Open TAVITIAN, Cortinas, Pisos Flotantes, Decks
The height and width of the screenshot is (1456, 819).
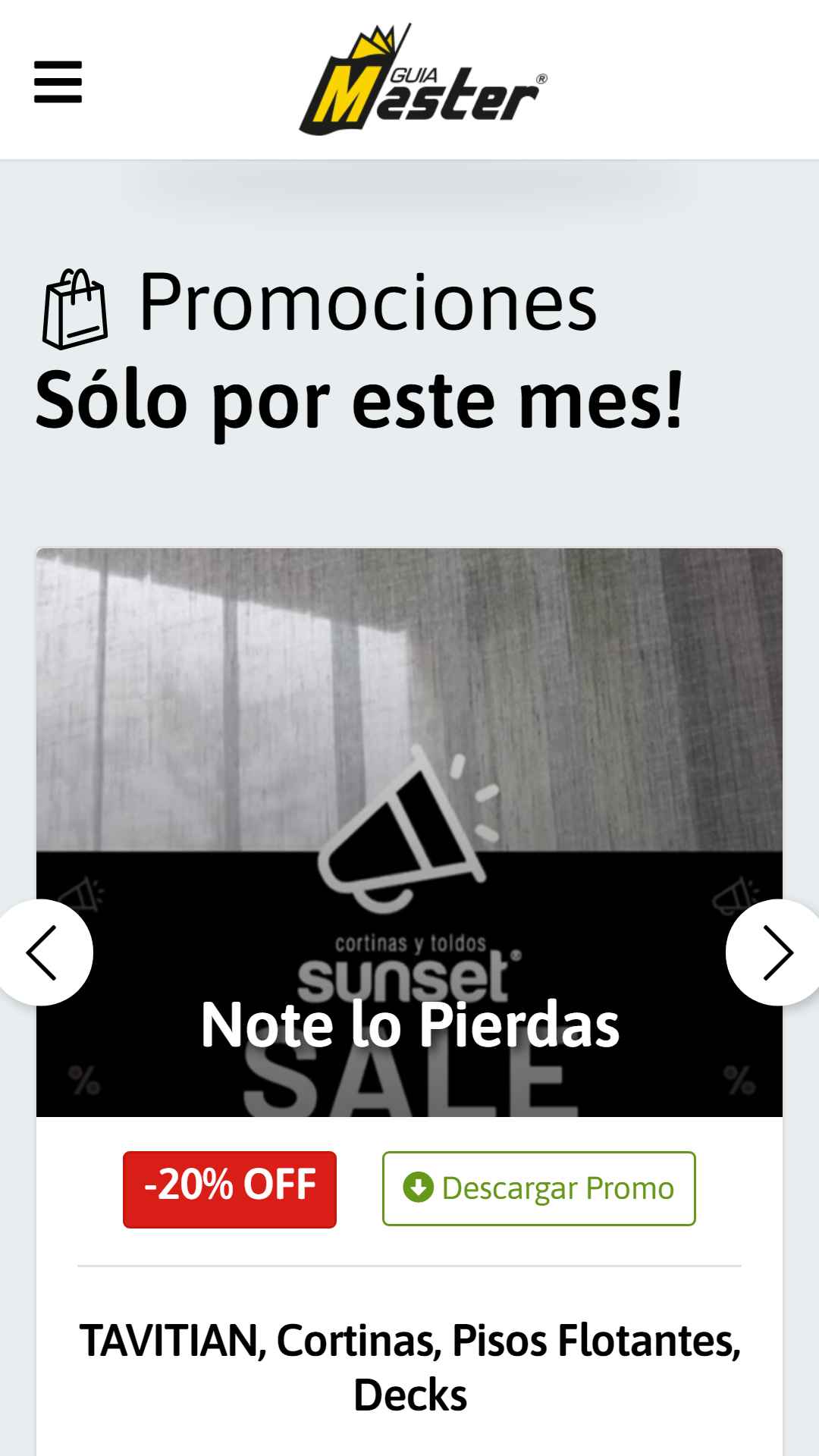point(409,1367)
